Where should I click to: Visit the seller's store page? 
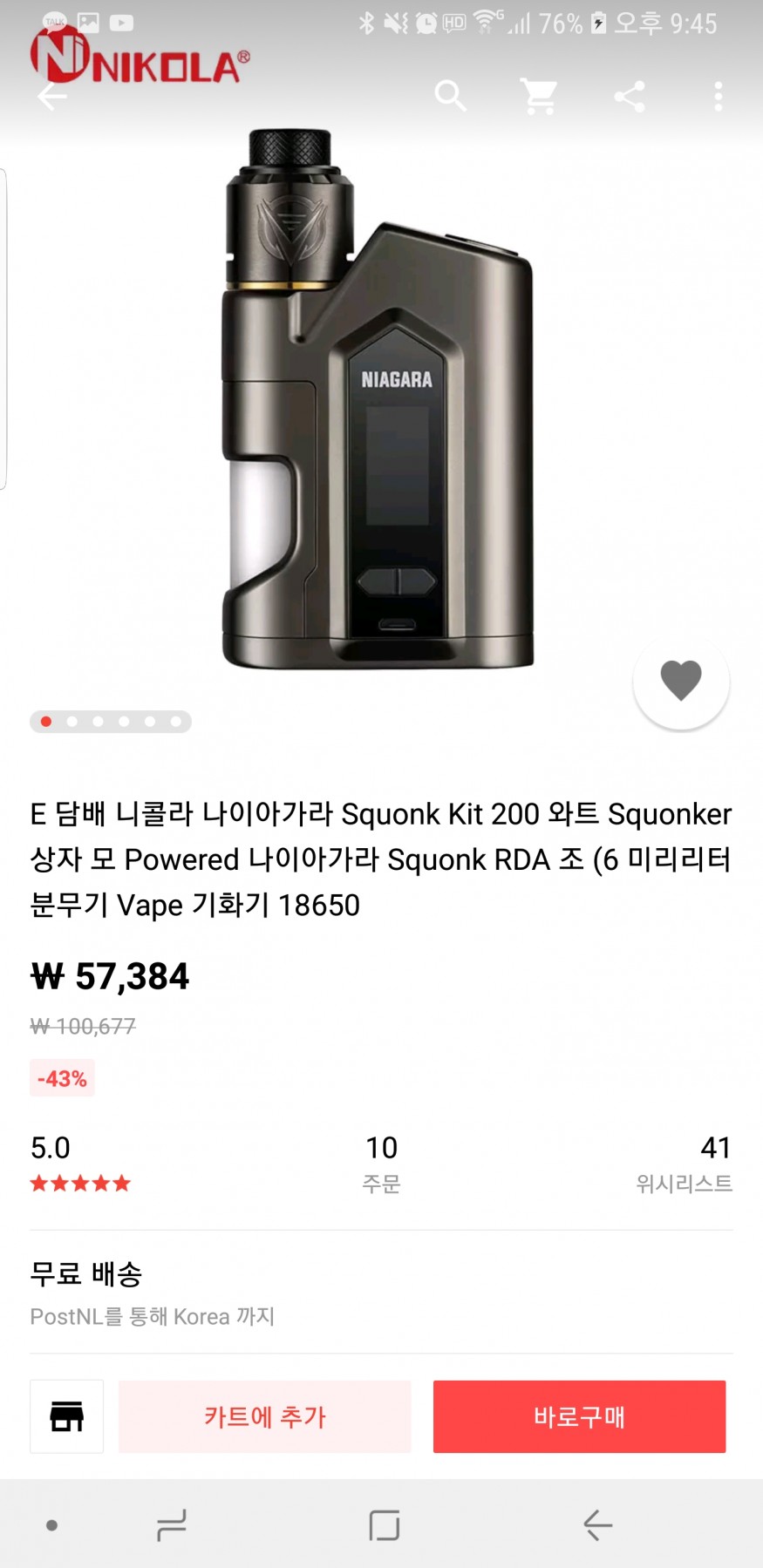point(66,1416)
